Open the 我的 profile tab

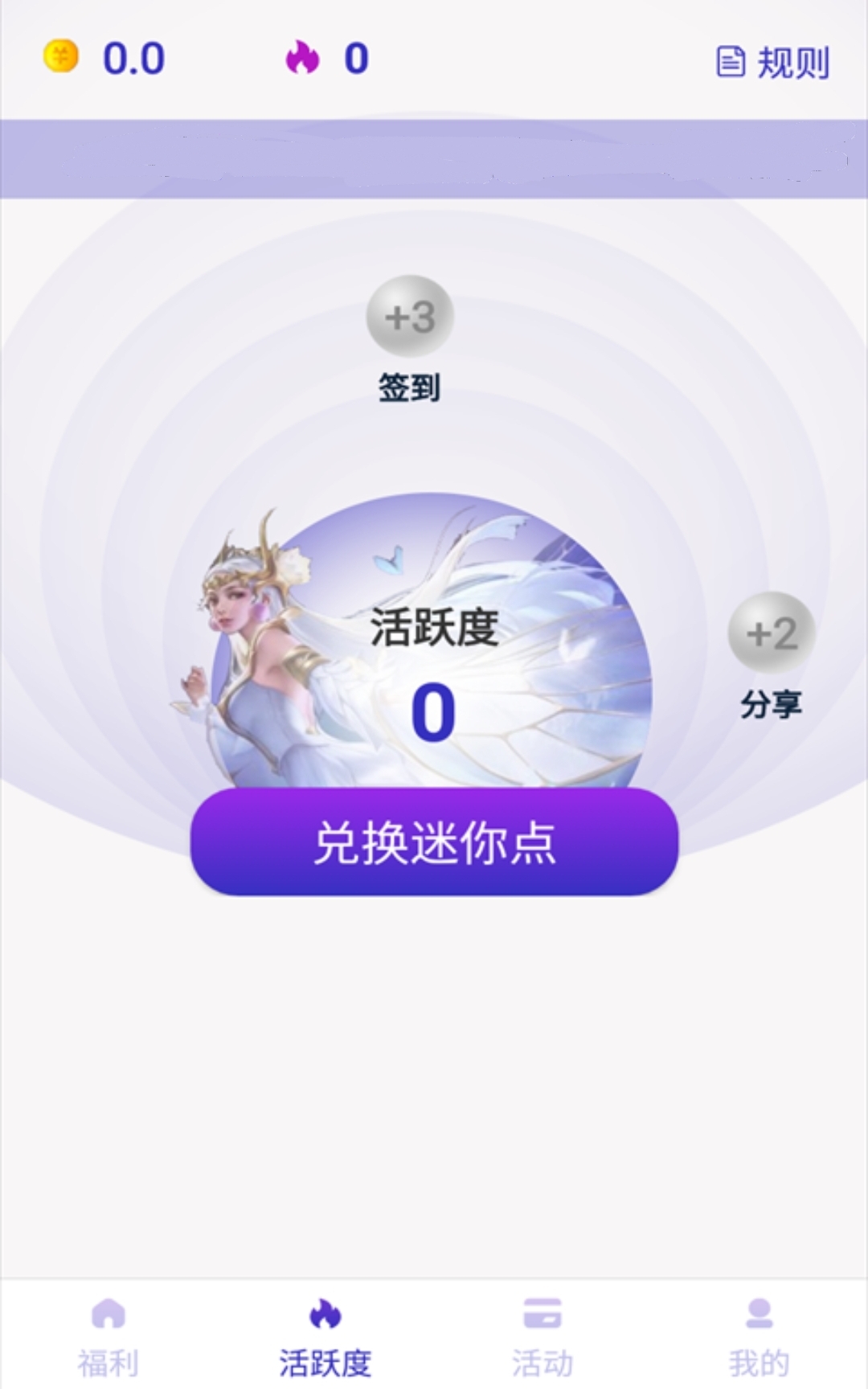(x=759, y=1338)
